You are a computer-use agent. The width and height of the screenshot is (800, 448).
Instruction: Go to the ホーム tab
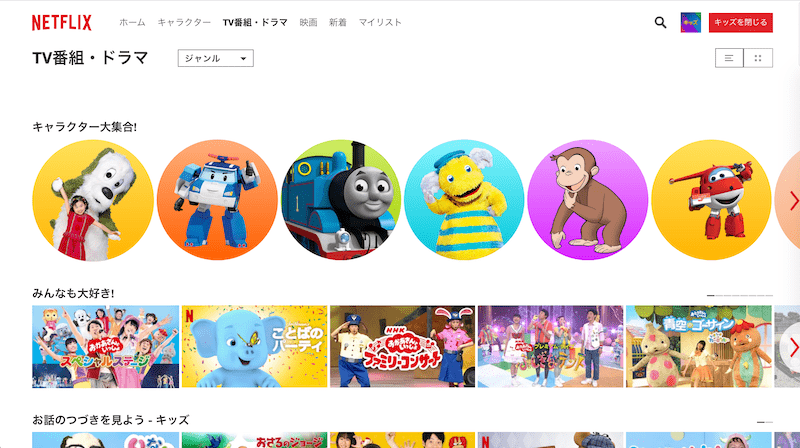(x=131, y=22)
